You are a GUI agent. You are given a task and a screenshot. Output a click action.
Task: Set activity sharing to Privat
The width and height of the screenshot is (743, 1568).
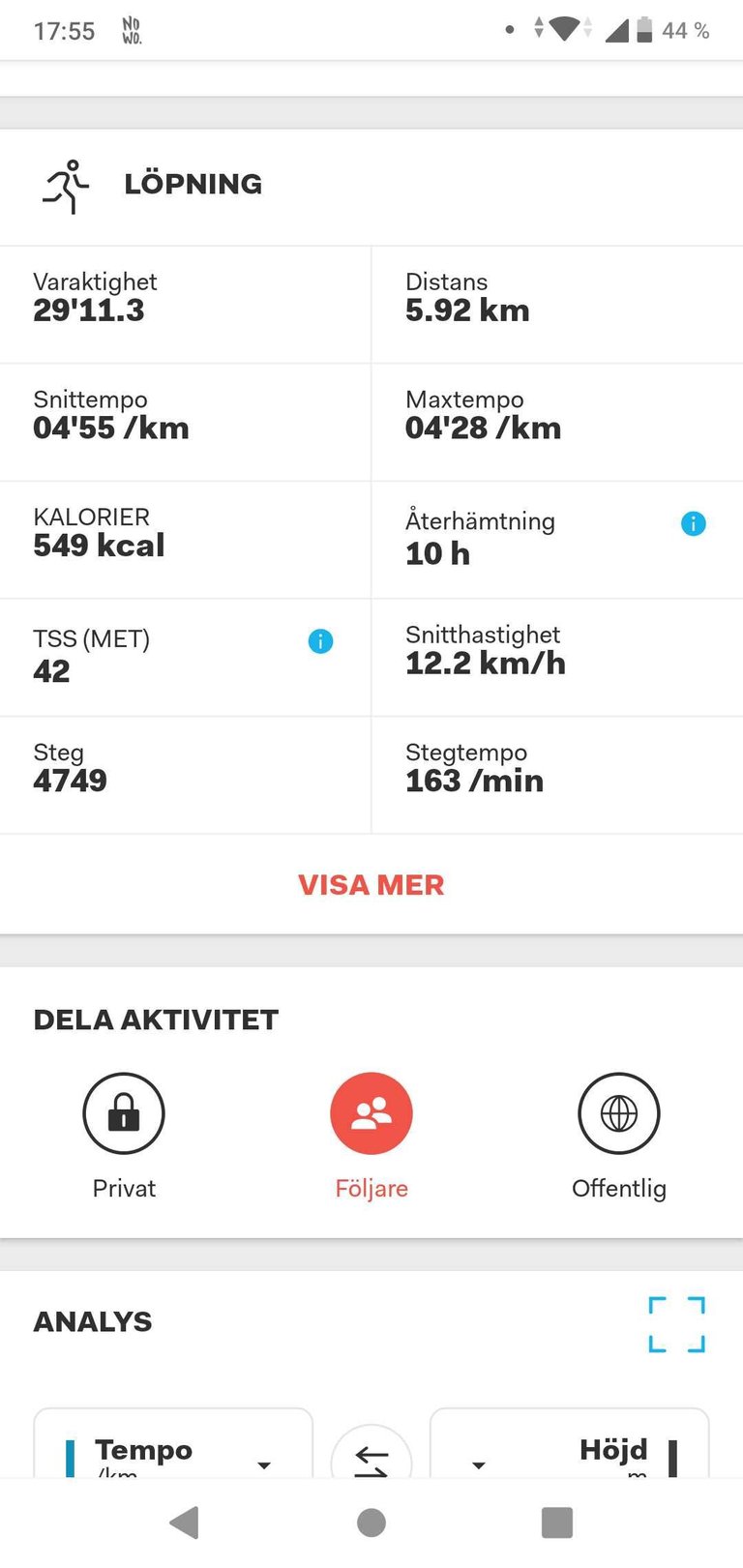click(124, 1114)
